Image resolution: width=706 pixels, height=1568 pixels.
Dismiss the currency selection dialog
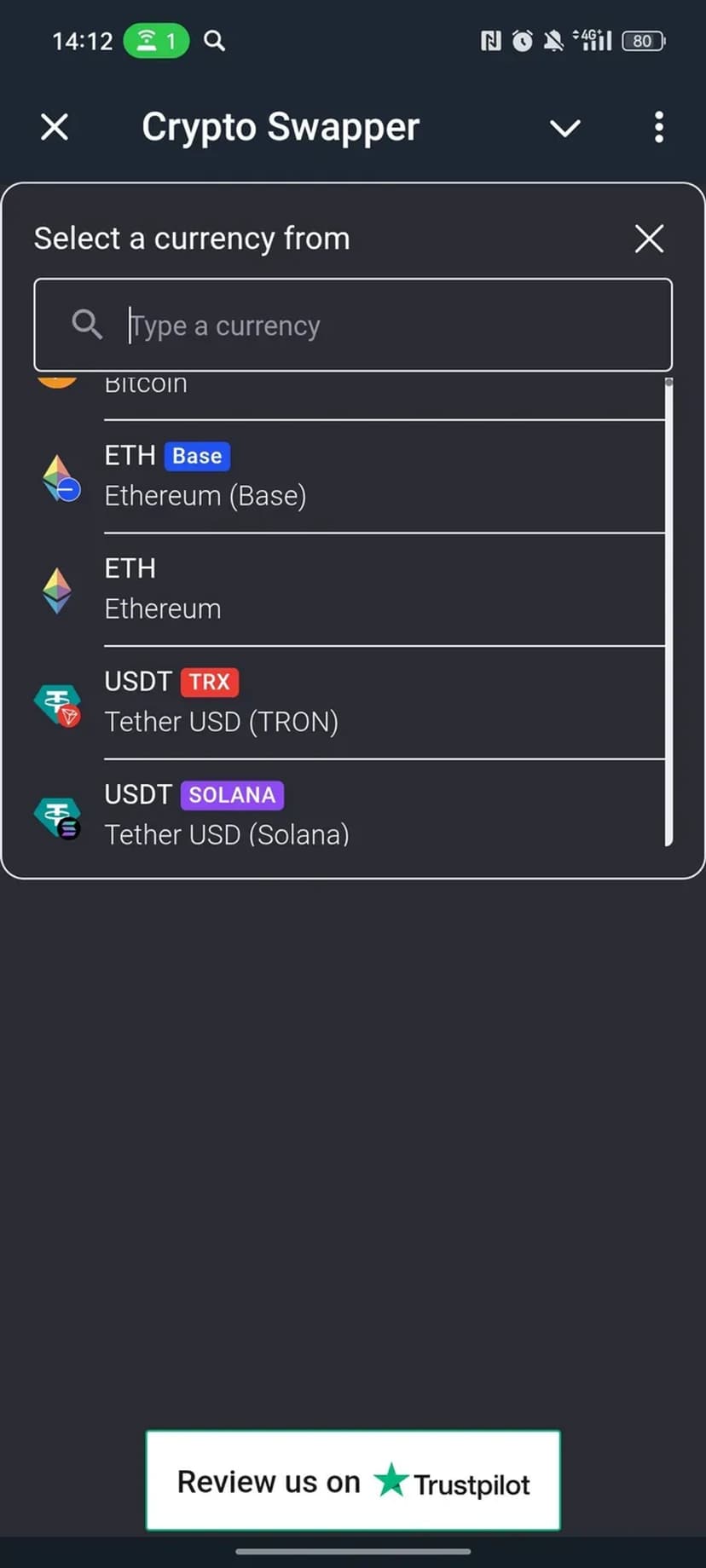click(649, 239)
